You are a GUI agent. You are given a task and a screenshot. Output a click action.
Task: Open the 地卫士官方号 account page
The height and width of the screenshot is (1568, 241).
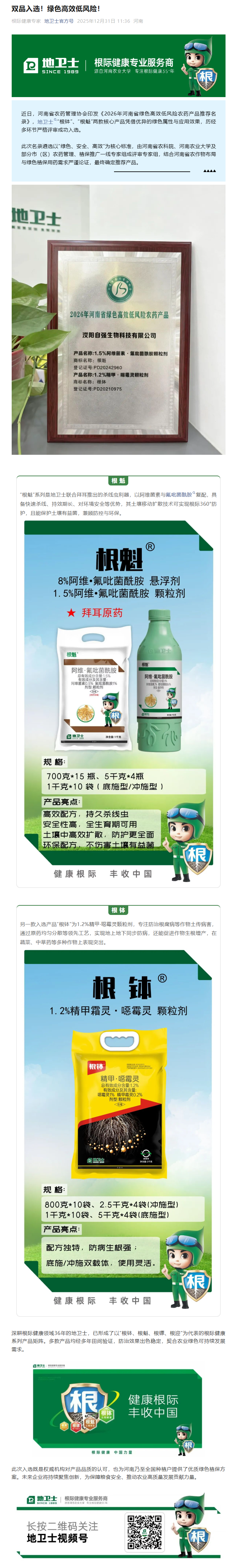(x=58, y=21)
